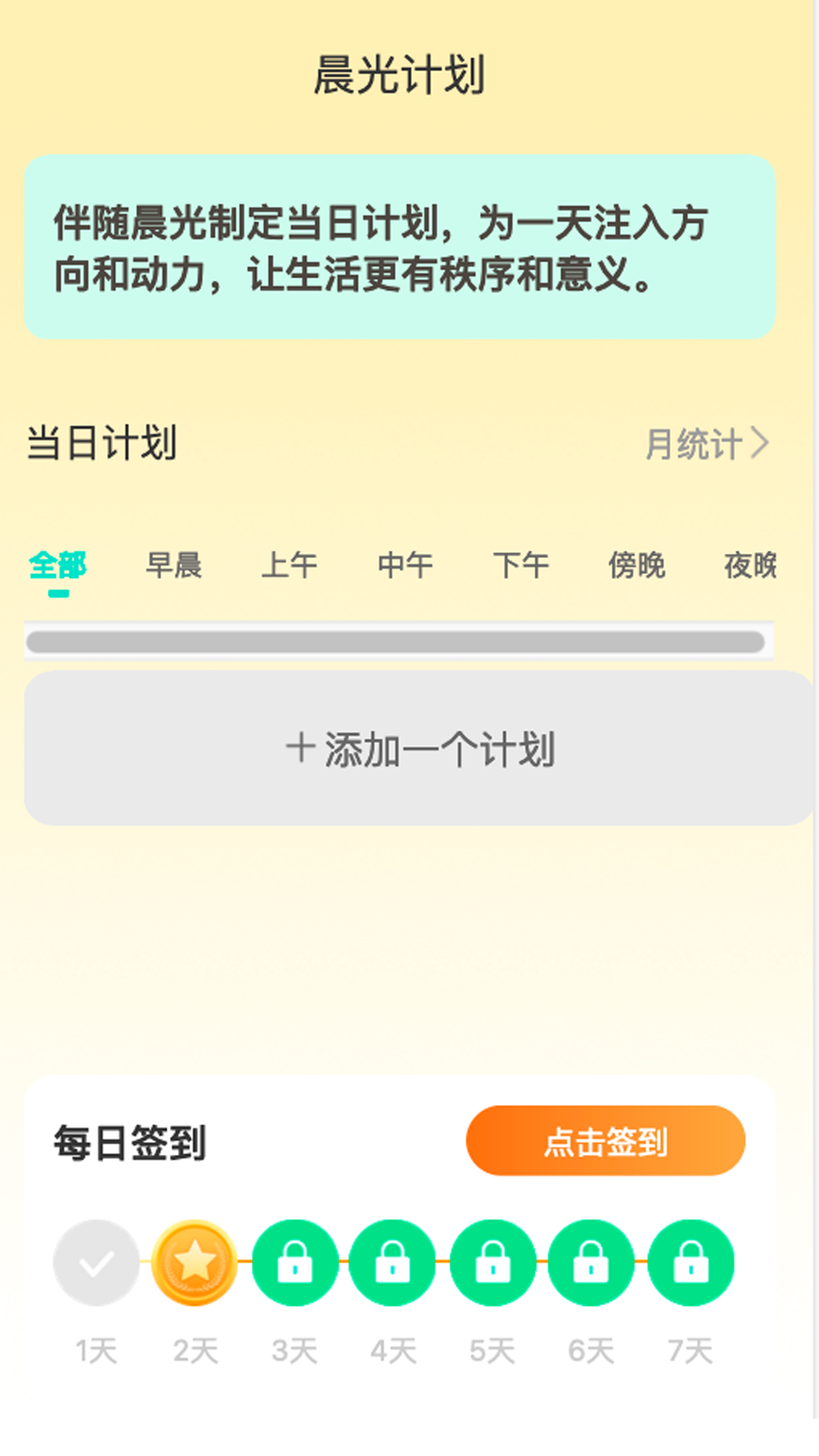Tap the 点击签到 check-in button
This screenshot has height=1456, width=819.
tap(605, 1141)
